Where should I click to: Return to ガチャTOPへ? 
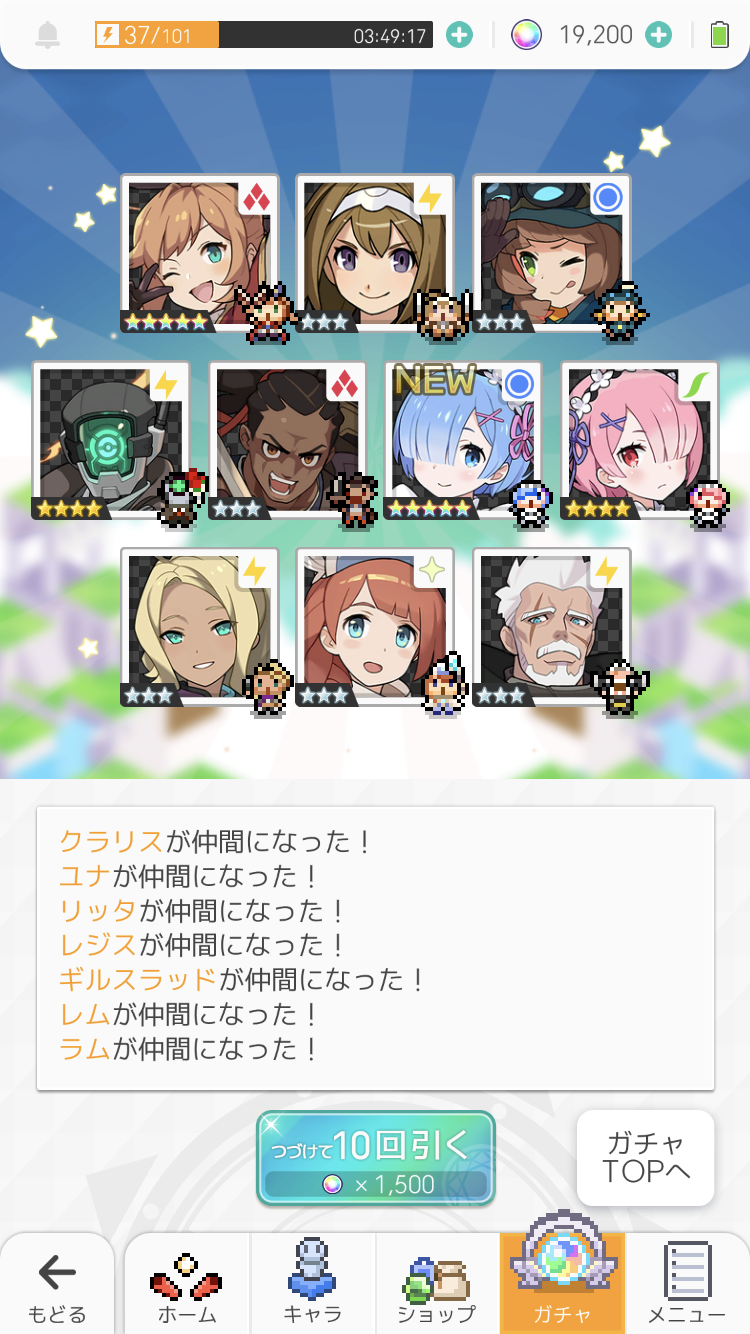645,1158
